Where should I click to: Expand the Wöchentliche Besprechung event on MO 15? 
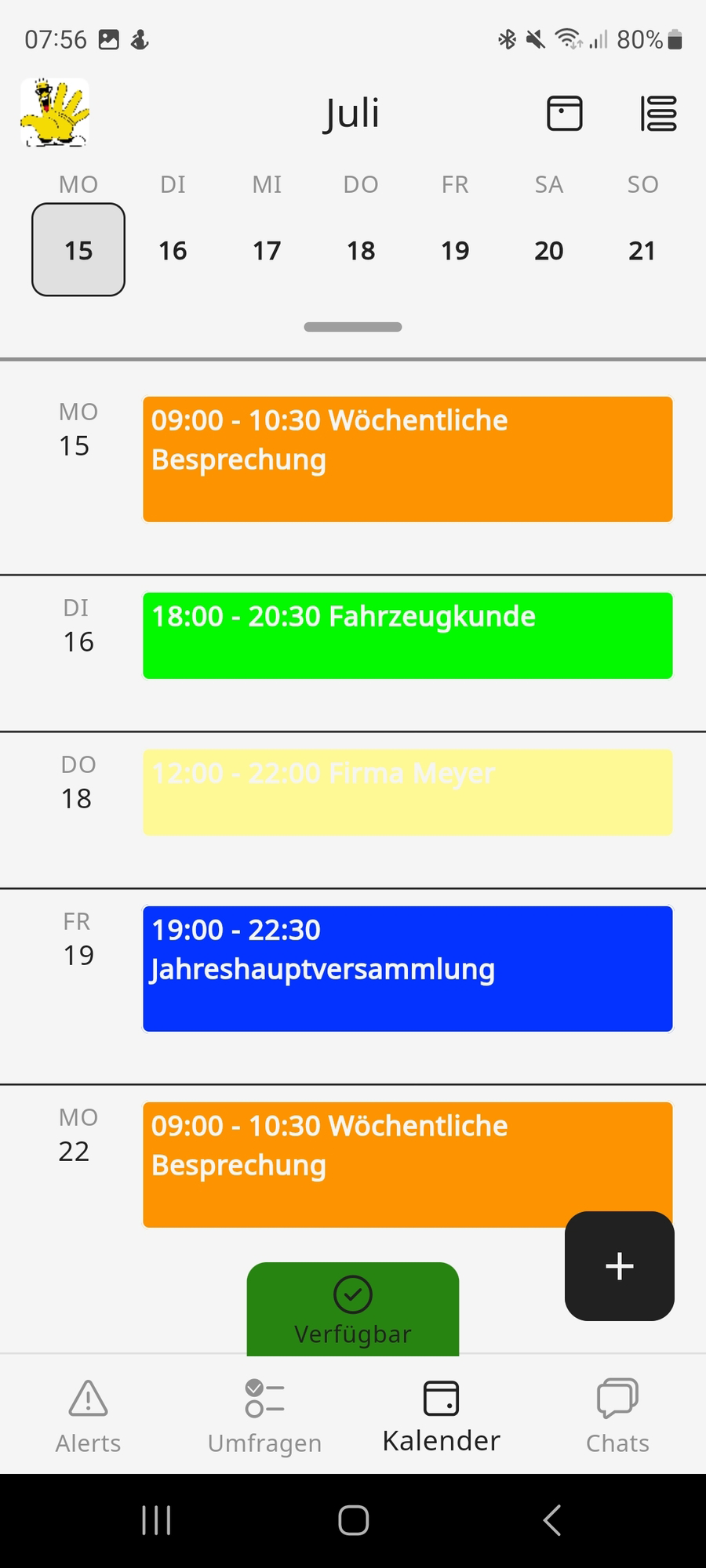(407, 459)
